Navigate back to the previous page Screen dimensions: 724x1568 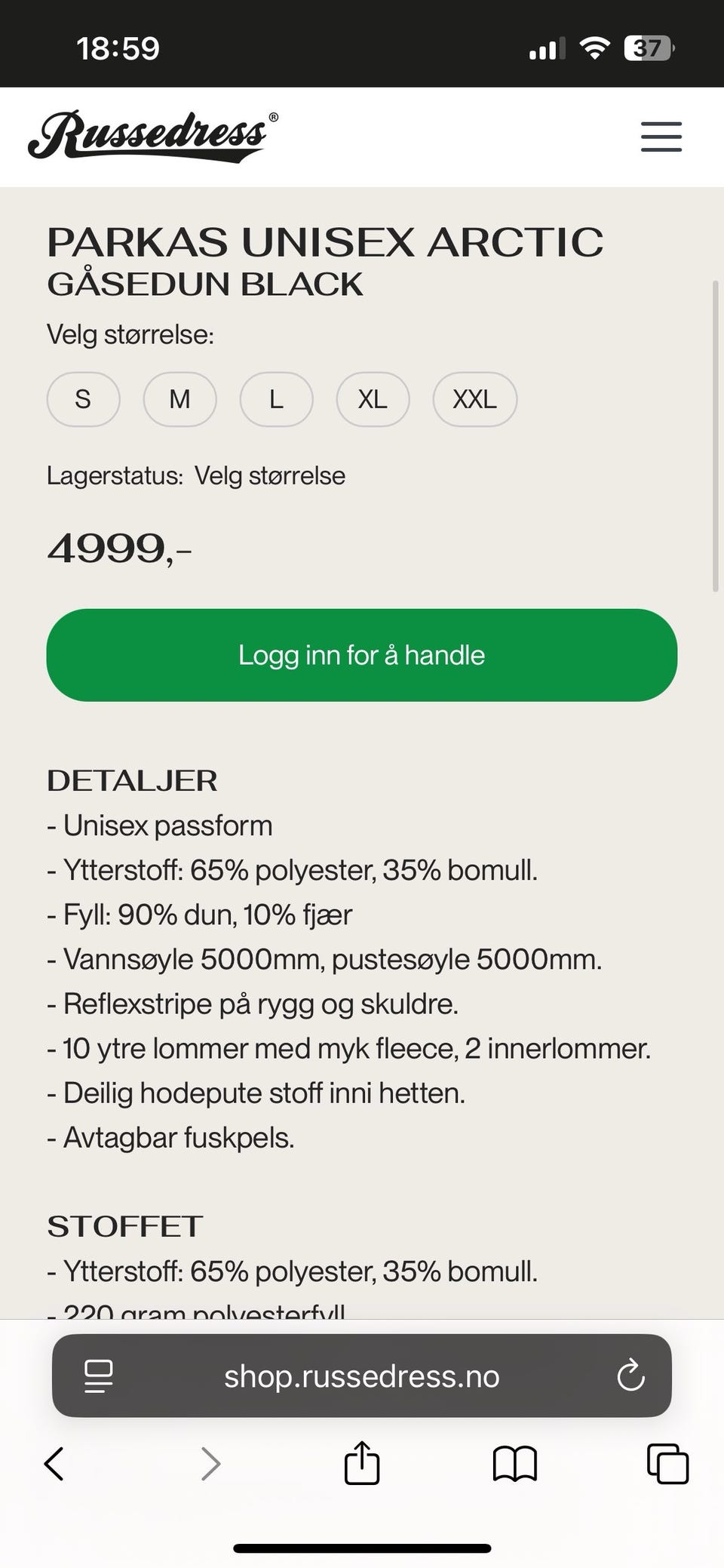click(x=54, y=1463)
